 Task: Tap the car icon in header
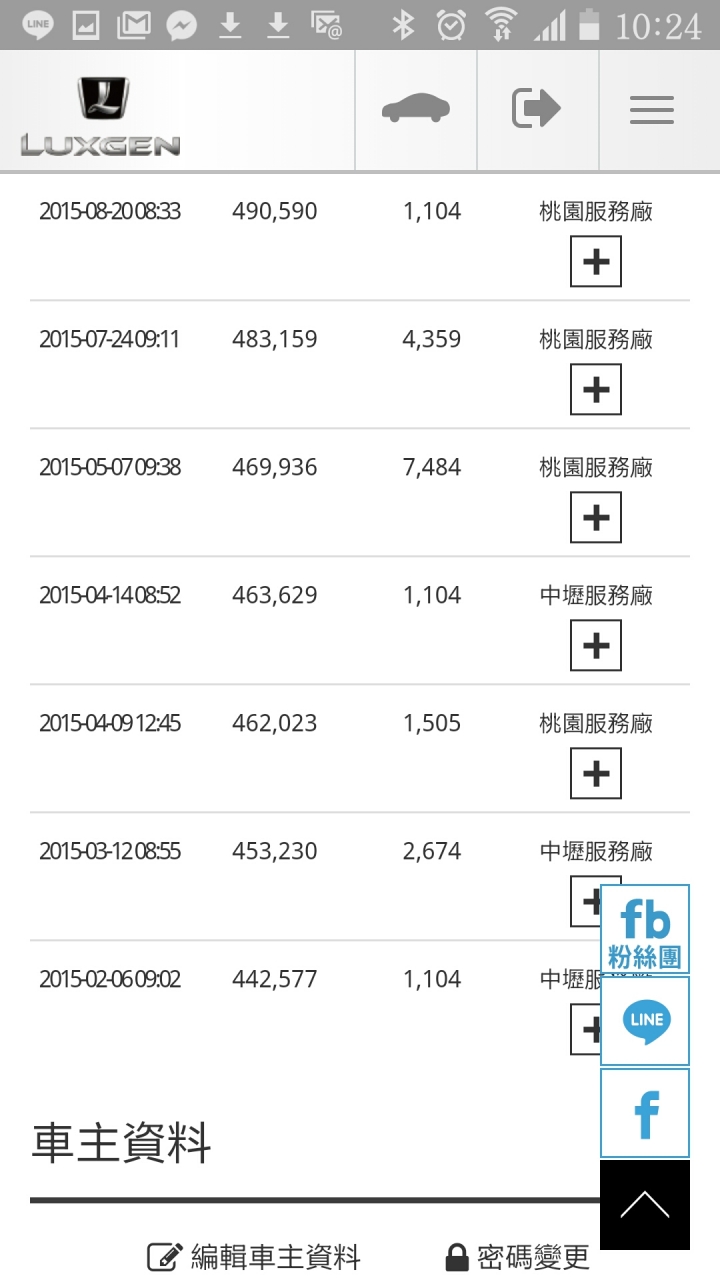(x=416, y=108)
